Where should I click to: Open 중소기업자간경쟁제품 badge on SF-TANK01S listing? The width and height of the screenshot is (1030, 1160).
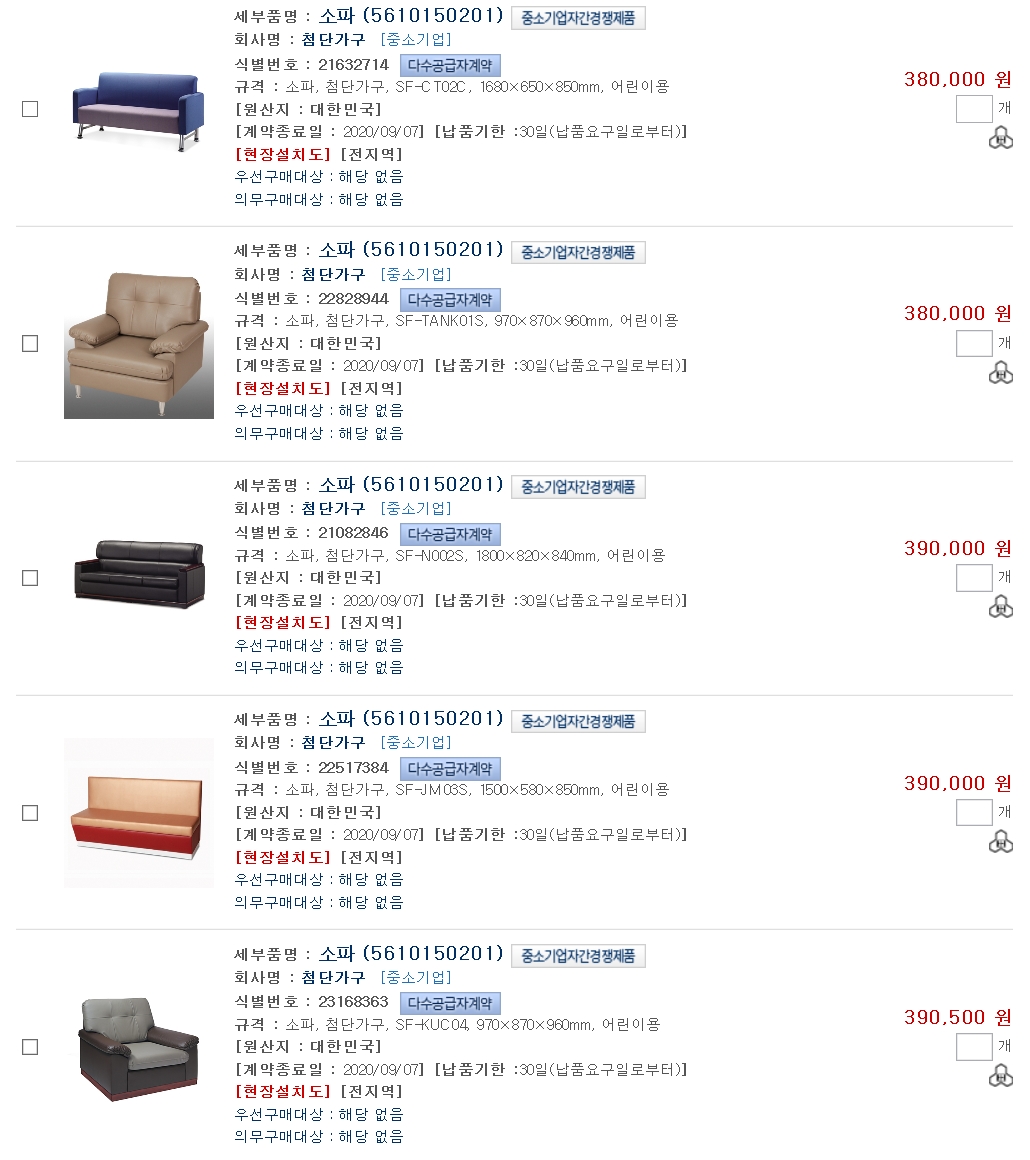coord(578,252)
